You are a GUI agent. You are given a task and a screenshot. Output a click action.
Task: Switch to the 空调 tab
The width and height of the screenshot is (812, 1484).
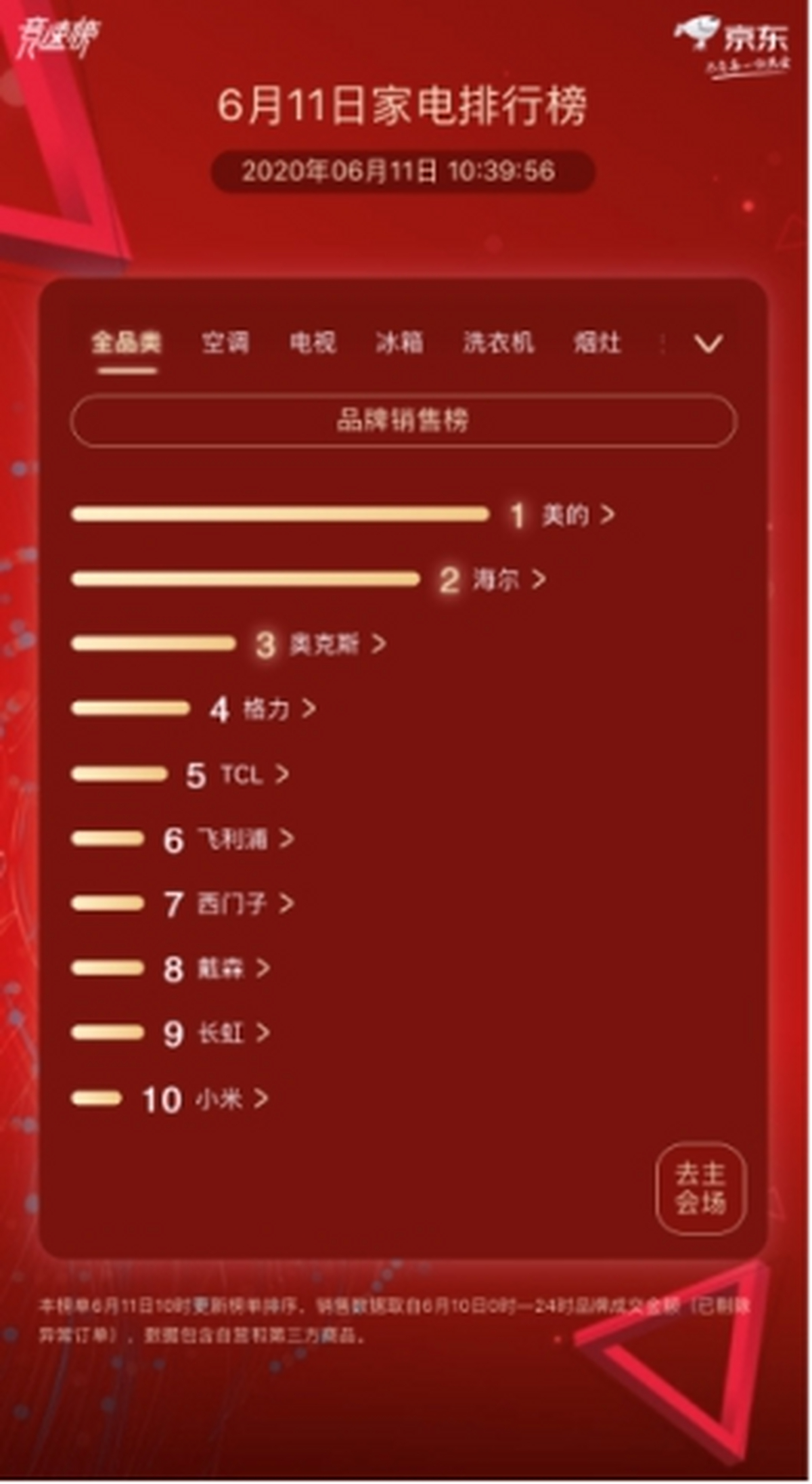pyautogui.click(x=225, y=343)
